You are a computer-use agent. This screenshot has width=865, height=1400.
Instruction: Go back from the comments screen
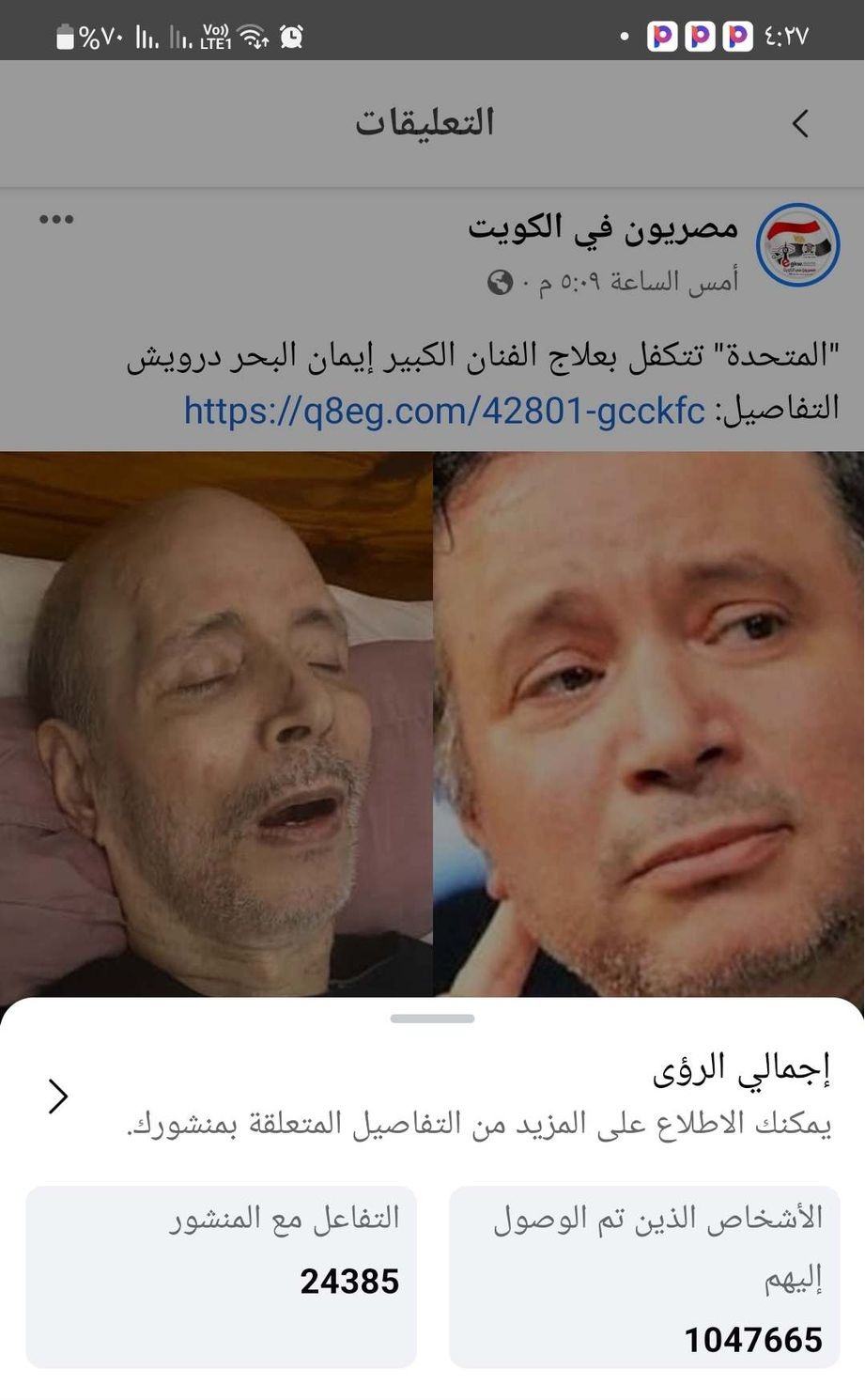(800, 123)
